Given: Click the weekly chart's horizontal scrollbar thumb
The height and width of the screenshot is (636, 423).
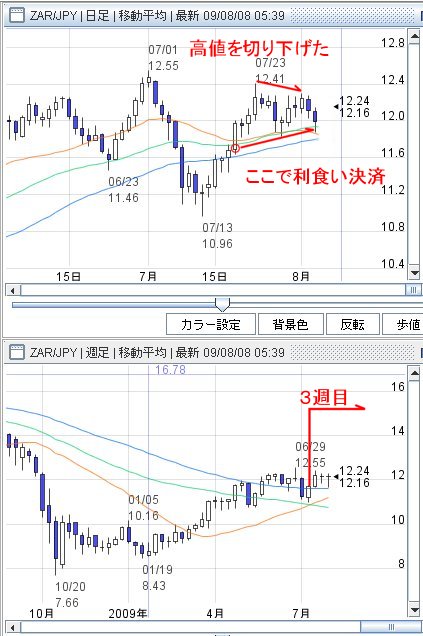Looking at the screenshot, I should point(391,627).
